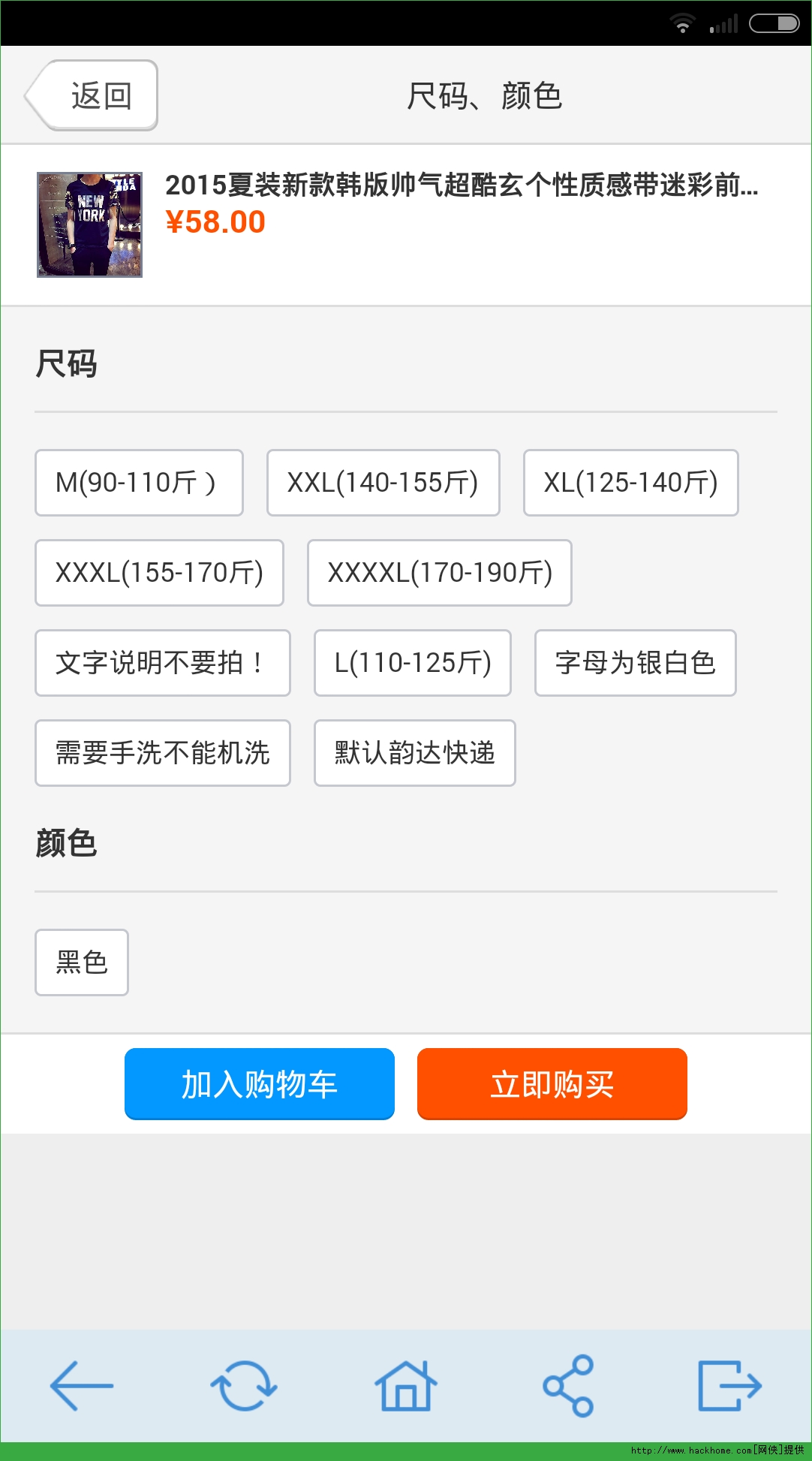This screenshot has height=1461, width=812.
Task: Tap the 字母为银白色 option
Action: (x=635, y=663)
